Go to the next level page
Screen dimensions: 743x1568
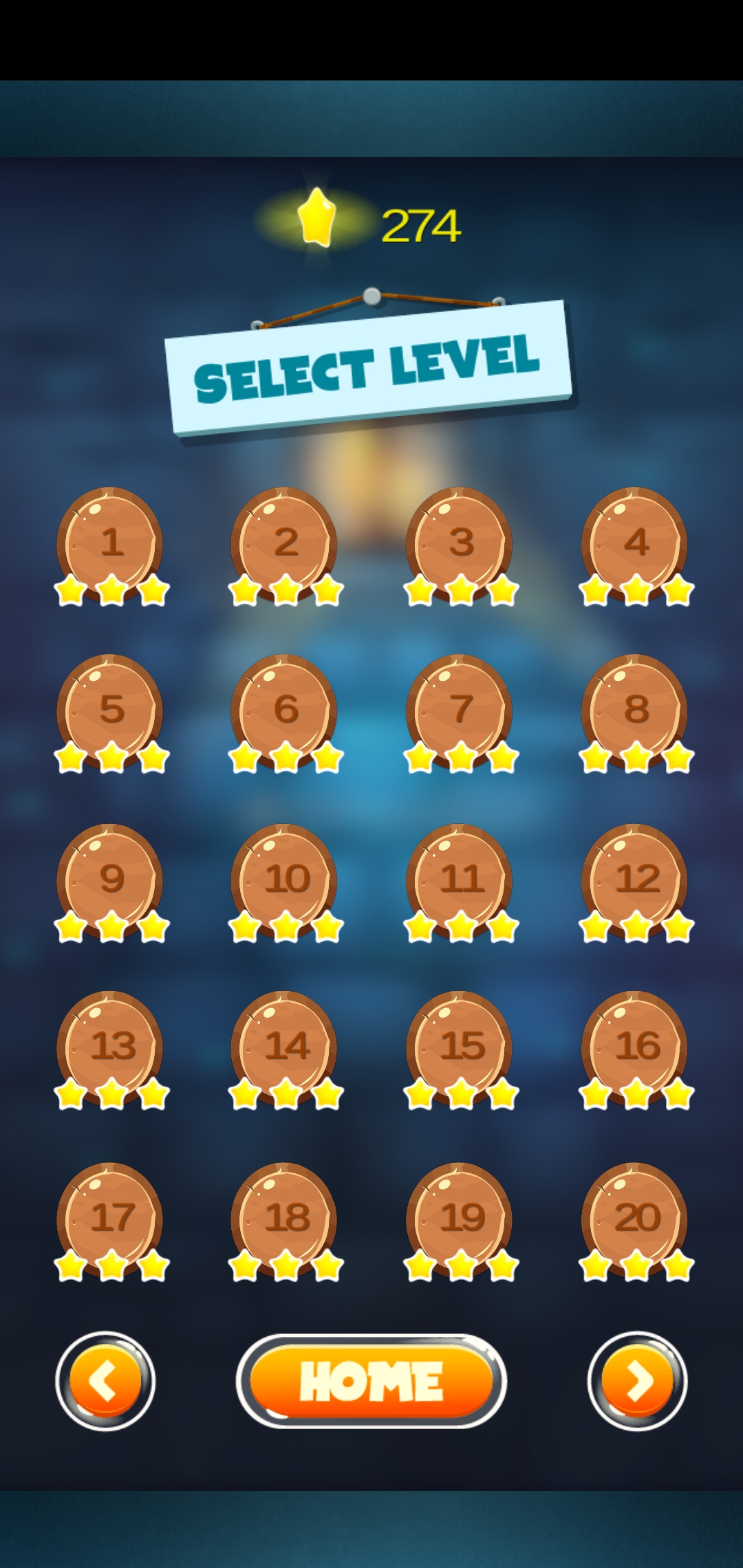(x=638, y=1381)
